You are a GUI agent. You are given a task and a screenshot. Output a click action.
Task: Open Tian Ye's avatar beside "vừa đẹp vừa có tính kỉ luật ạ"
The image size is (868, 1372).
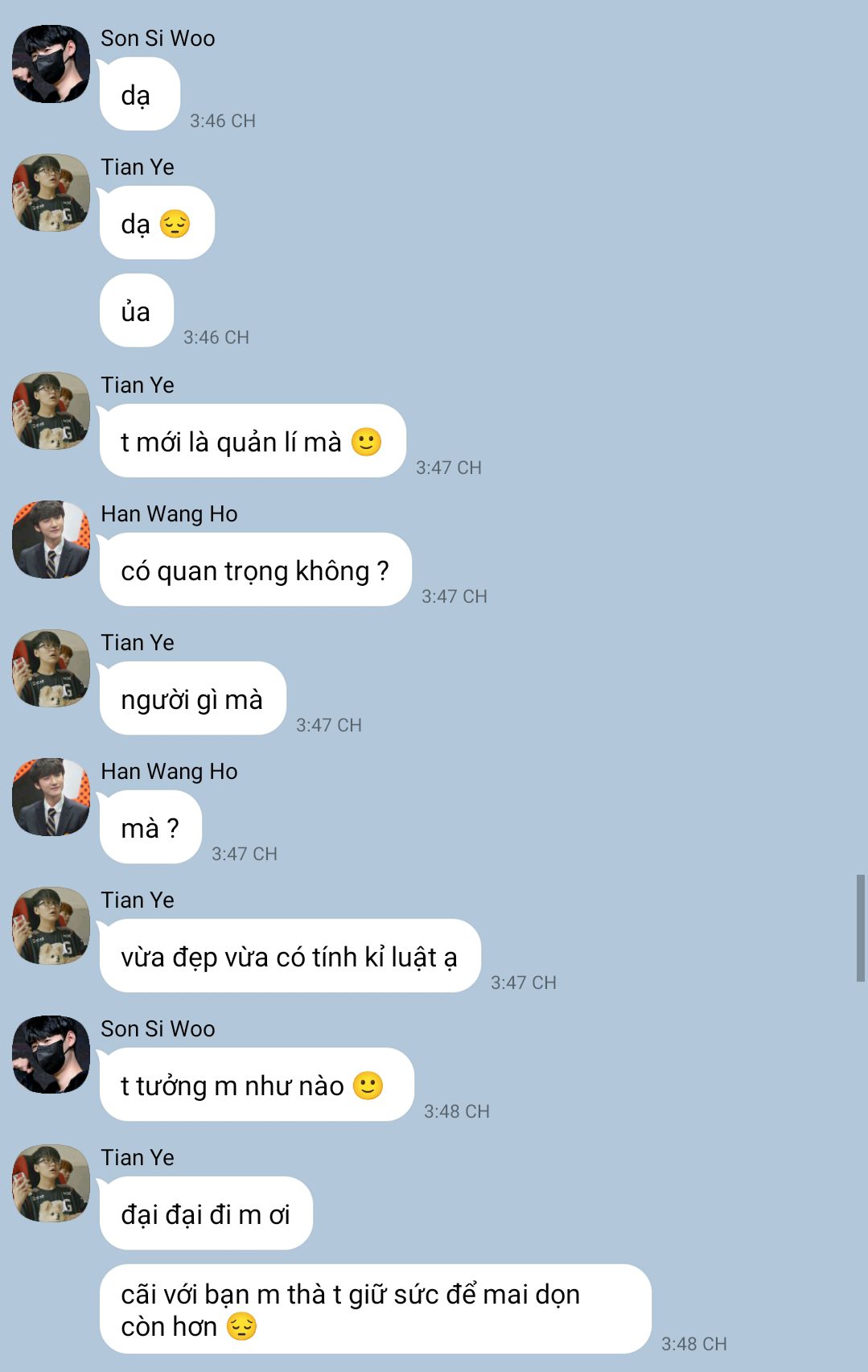tap(51, 925)
